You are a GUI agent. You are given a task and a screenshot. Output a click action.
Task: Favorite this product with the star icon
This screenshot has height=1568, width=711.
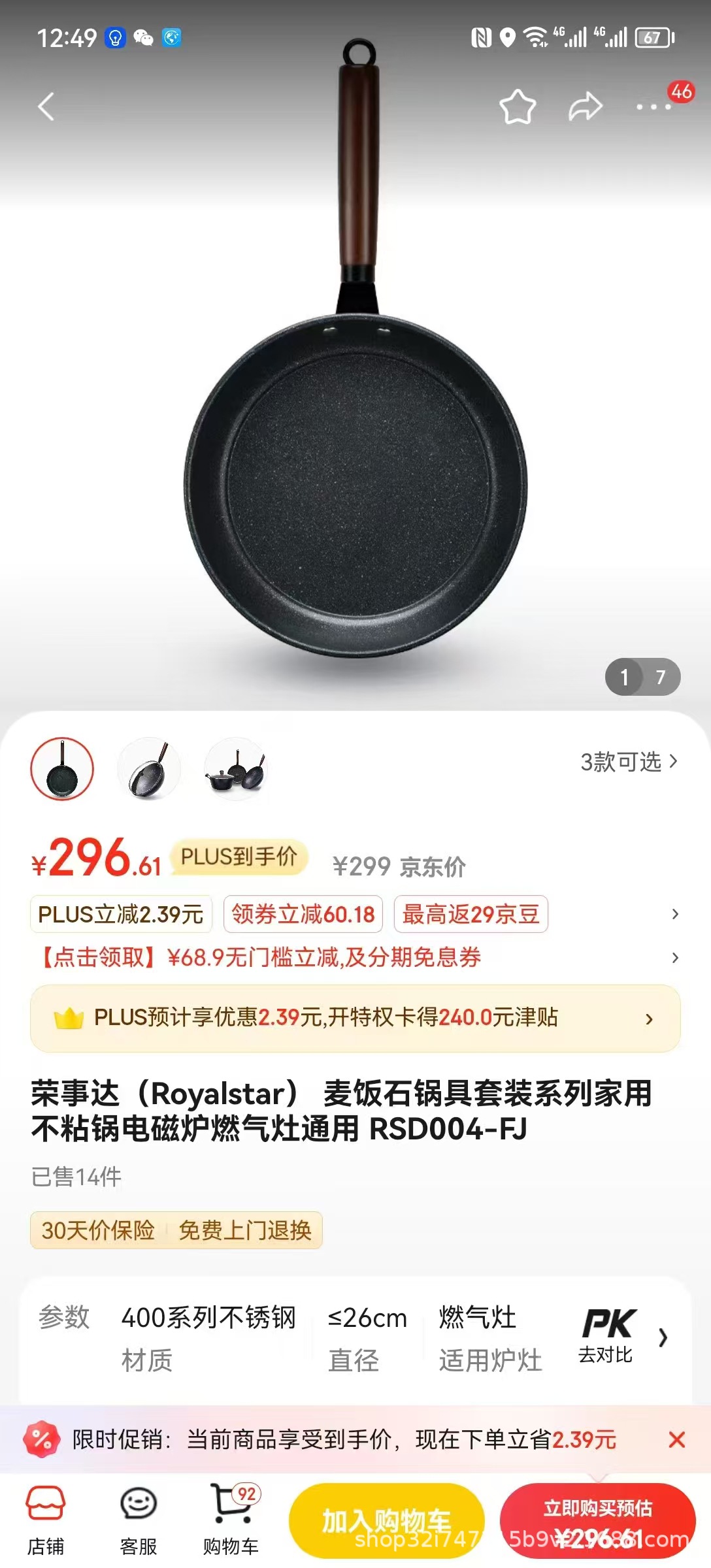[x=518, y=106]
